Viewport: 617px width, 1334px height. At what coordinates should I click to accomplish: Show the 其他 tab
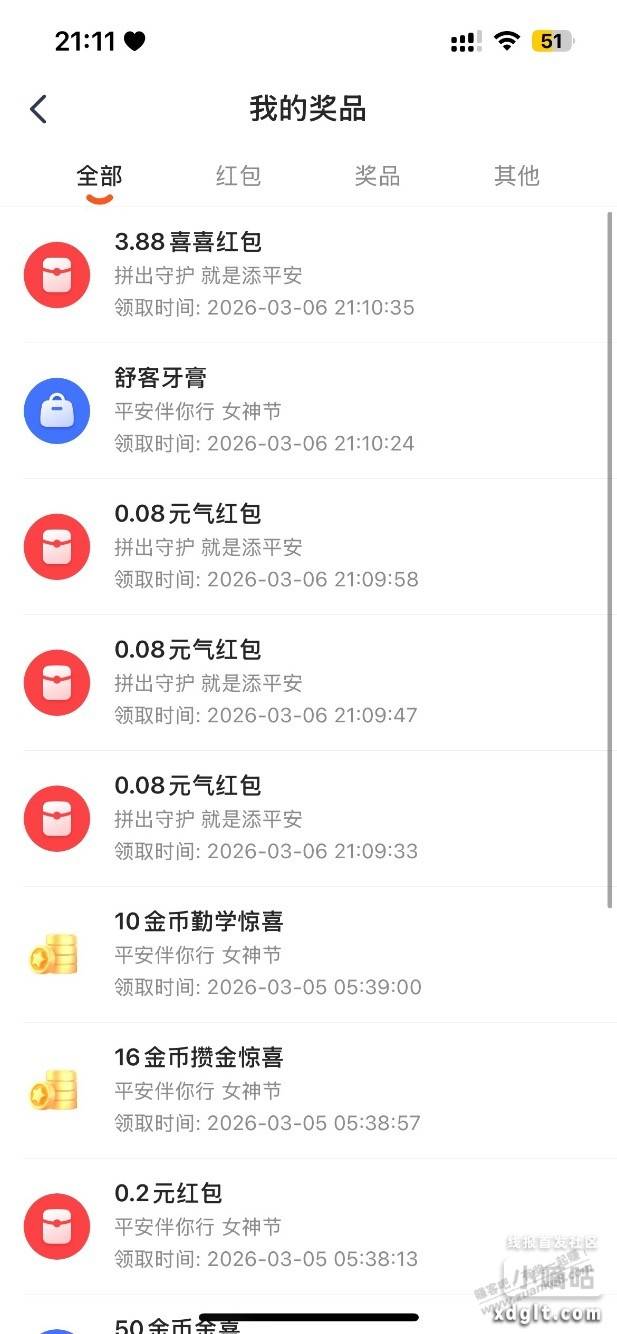(516, 176)
